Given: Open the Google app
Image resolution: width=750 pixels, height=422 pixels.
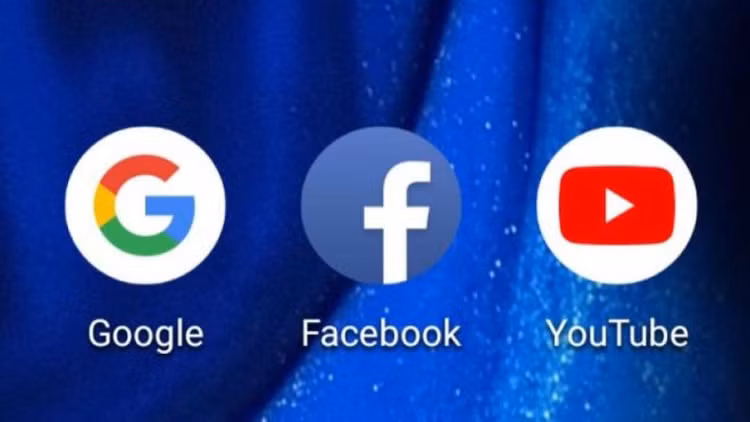Looking at the screenshot, I should pyautogui.click(x=145, y=206).
